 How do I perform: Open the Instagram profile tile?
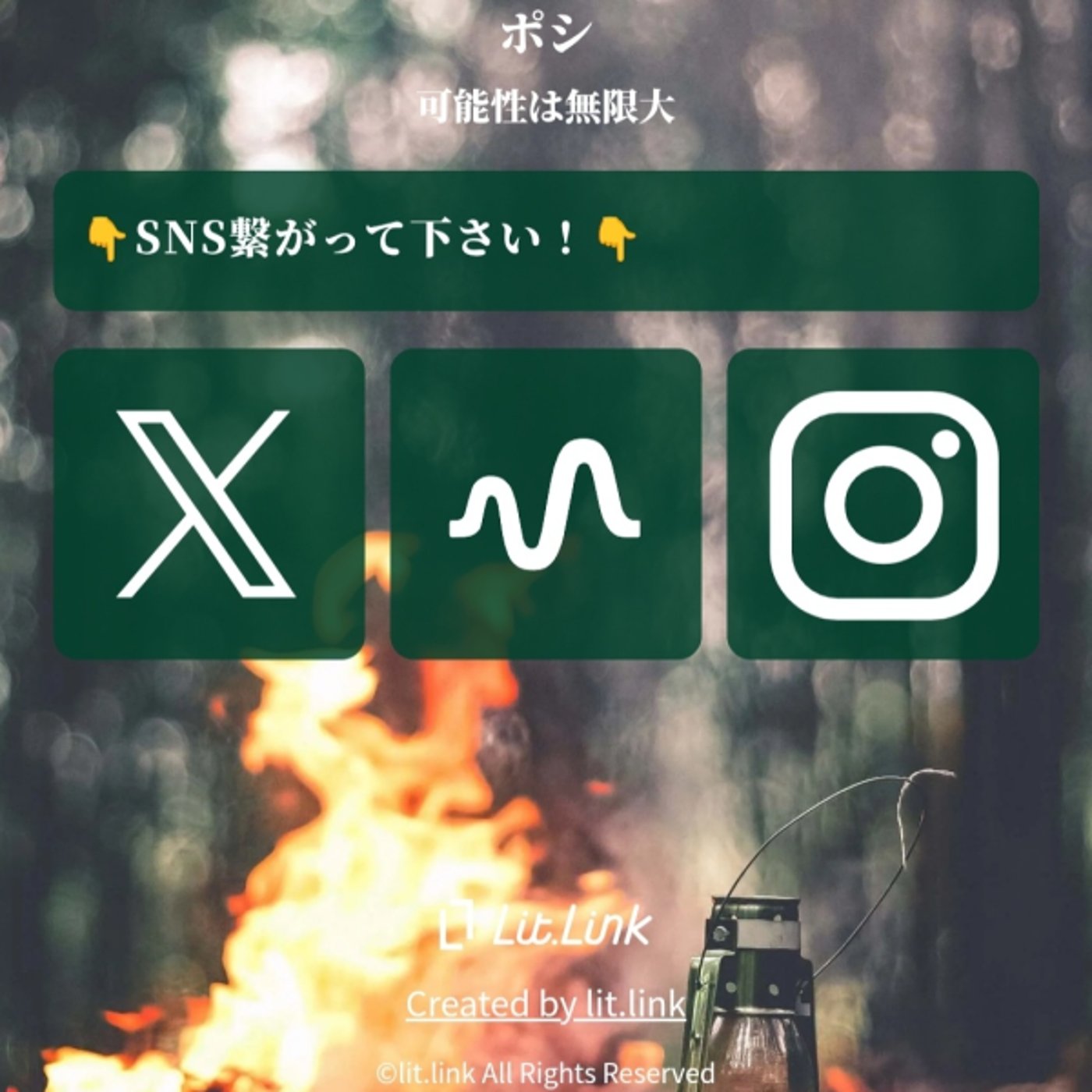pos(883,504)
